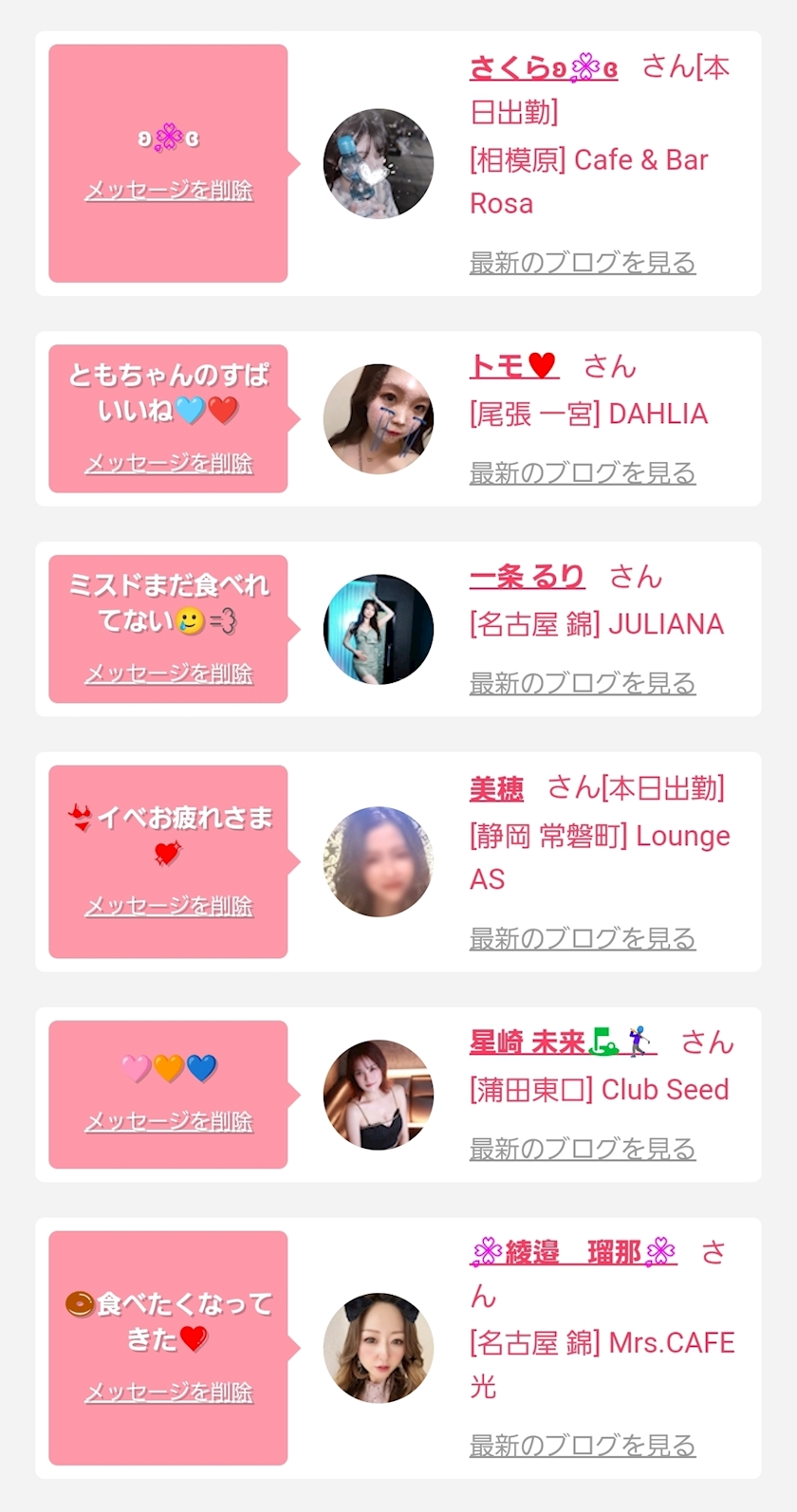This screenshot has height=1512, width=797.
Task: Delete the message sent to さくら
Action: 169,191
